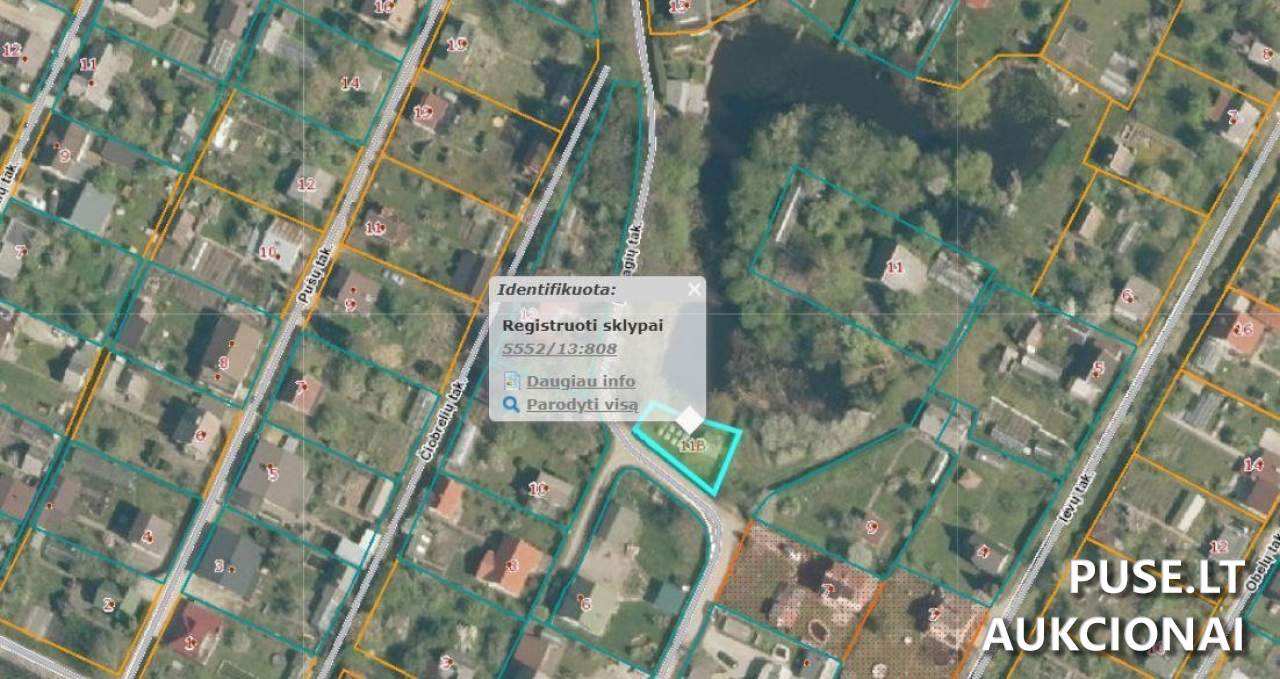
Task: Open the Daugiau info link
Action: pyautogui.click(x=580, y=381)
